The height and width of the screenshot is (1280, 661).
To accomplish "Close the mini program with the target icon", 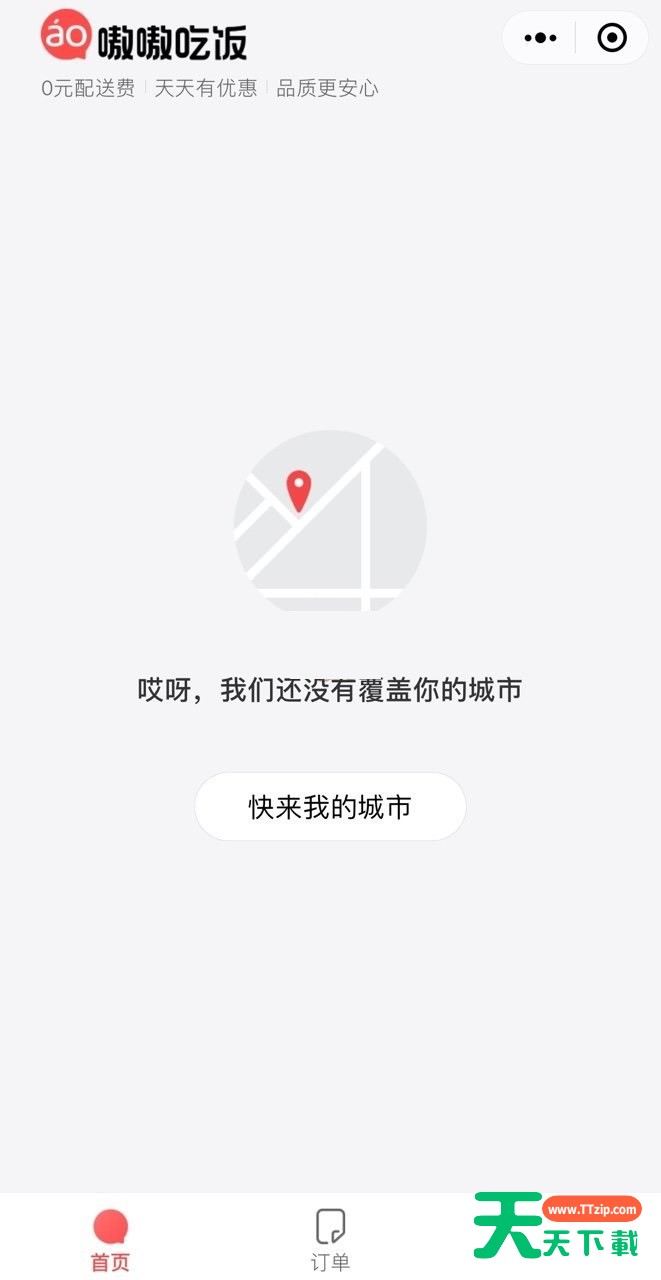I will [612, 38].
